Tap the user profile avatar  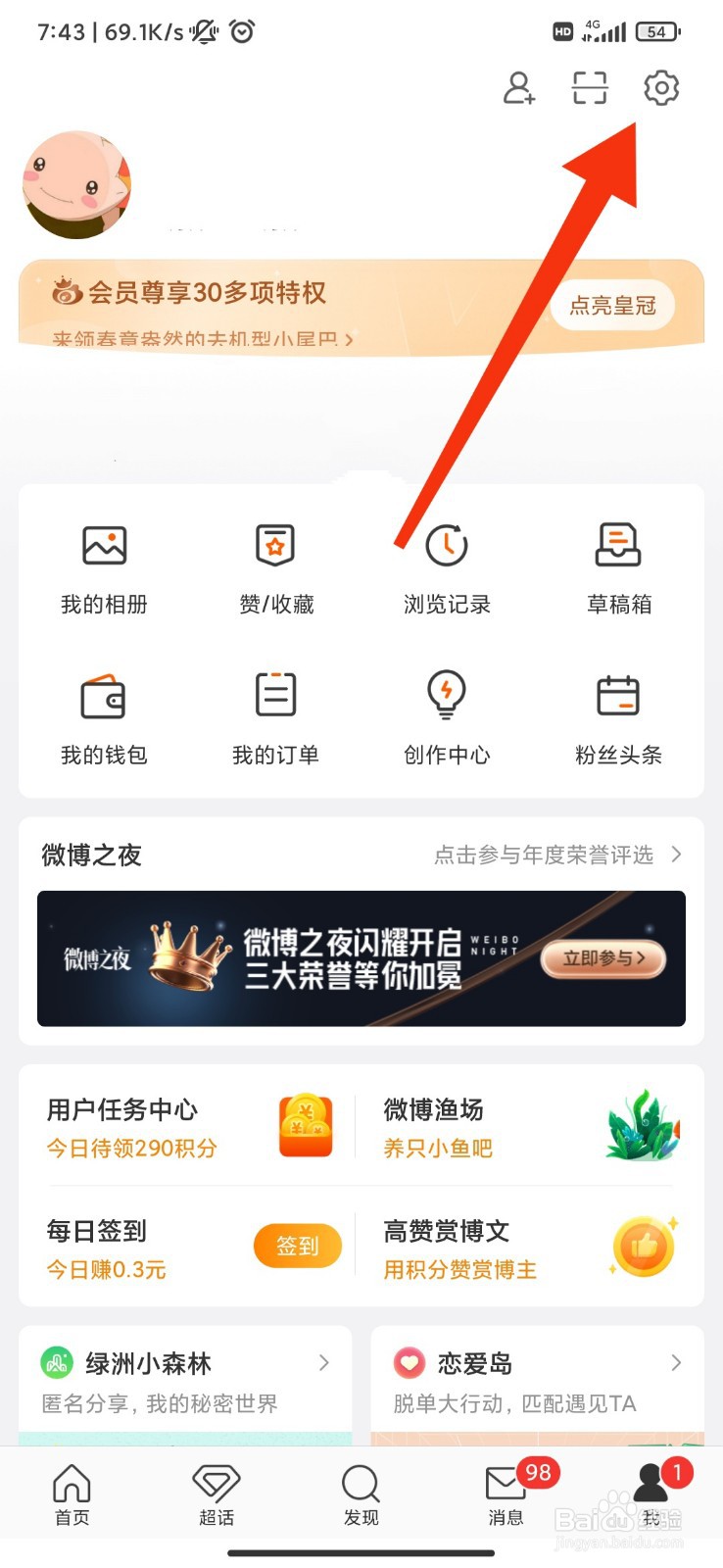point(76,183)
